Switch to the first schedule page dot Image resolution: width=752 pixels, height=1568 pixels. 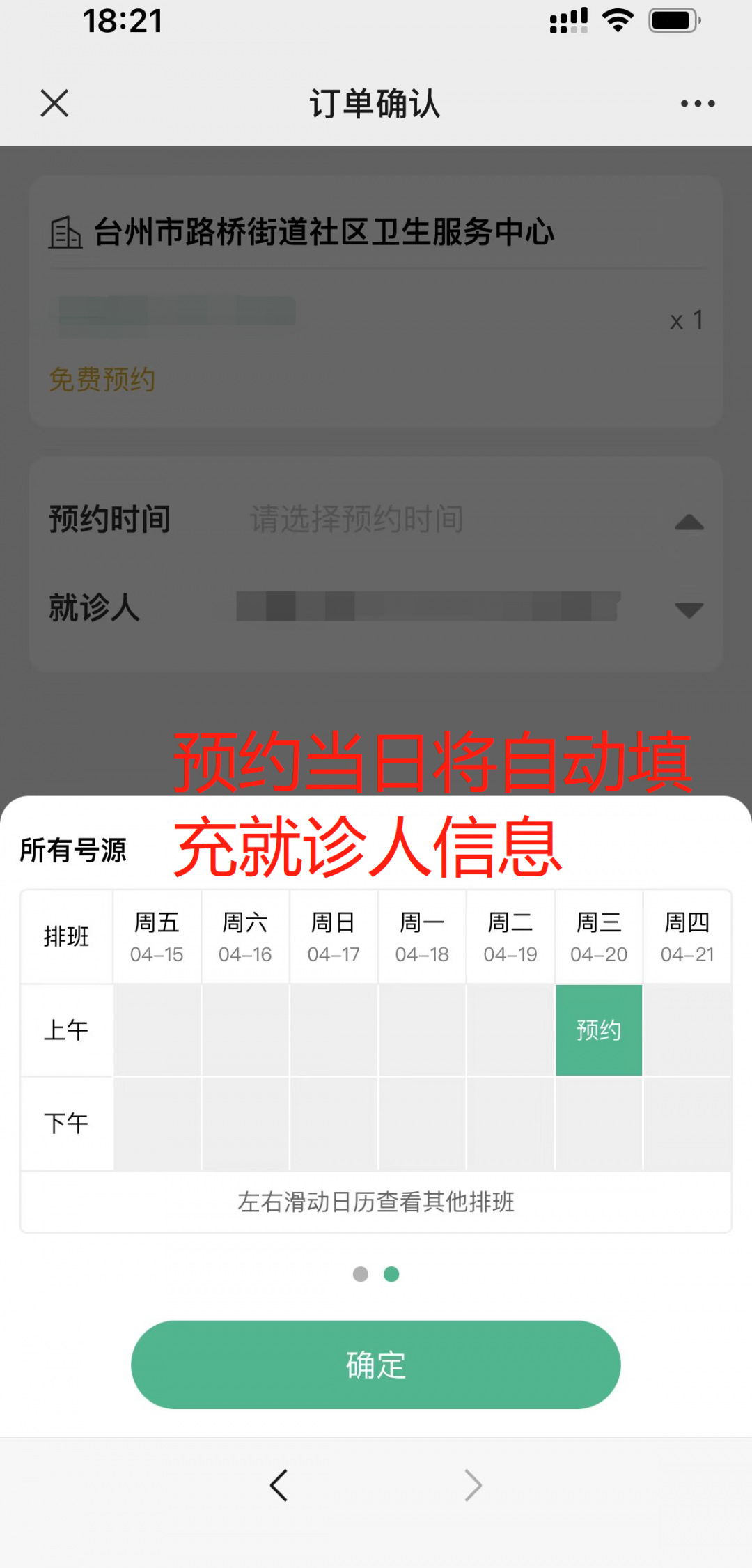360,1274
